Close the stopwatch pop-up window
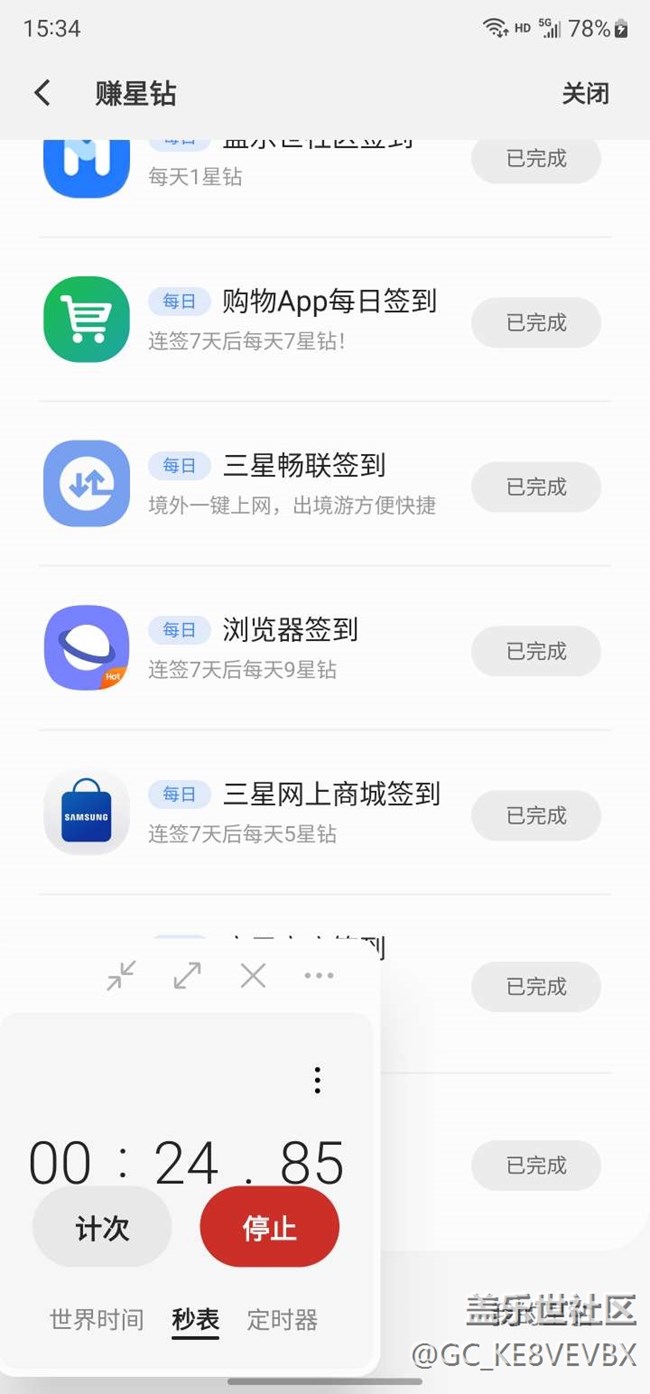Image resolution: width=650 pixels, height=1394 pixels. tap(253, 975)
